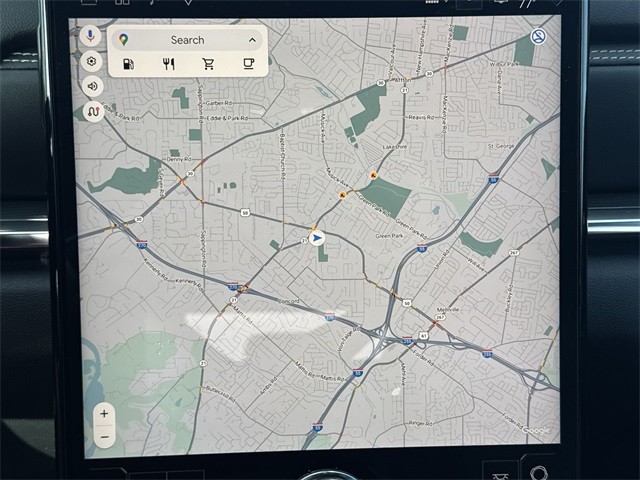Toggle navigation sound with the speaker icon
This screenshot has width=640, height=480.
92,86
